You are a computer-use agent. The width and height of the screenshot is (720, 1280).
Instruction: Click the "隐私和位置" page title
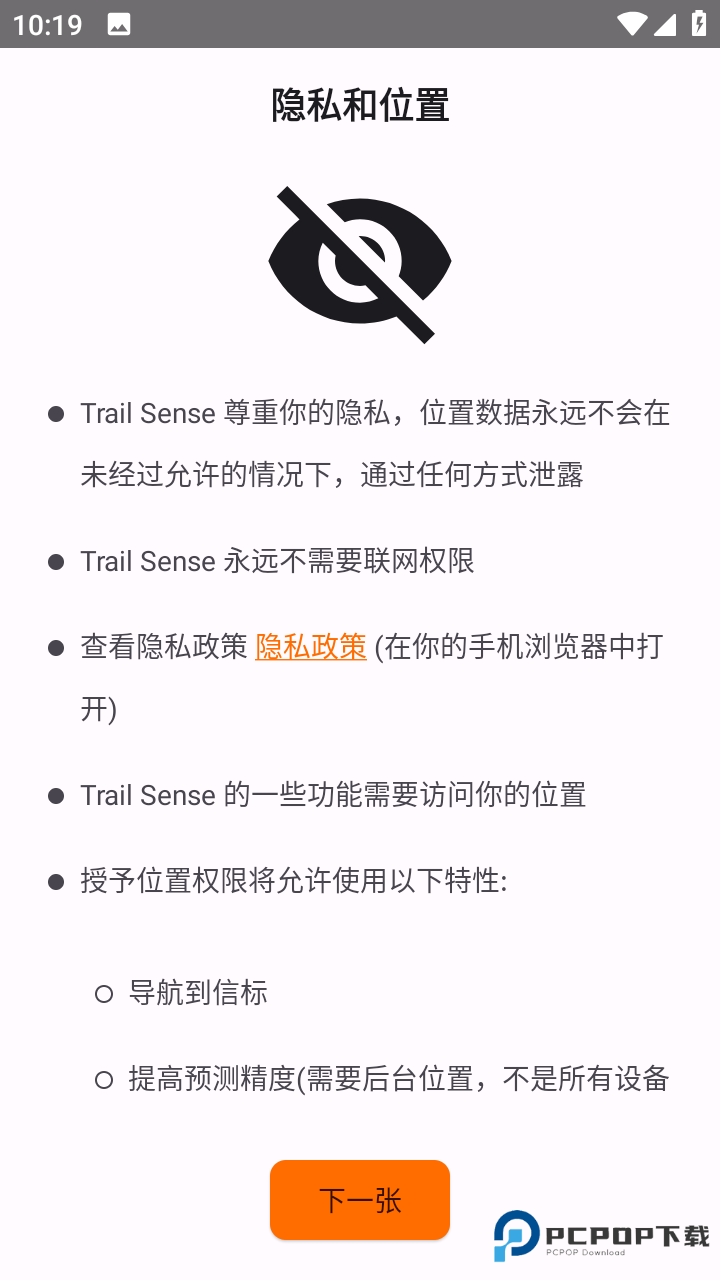click(x=359, y=104)
